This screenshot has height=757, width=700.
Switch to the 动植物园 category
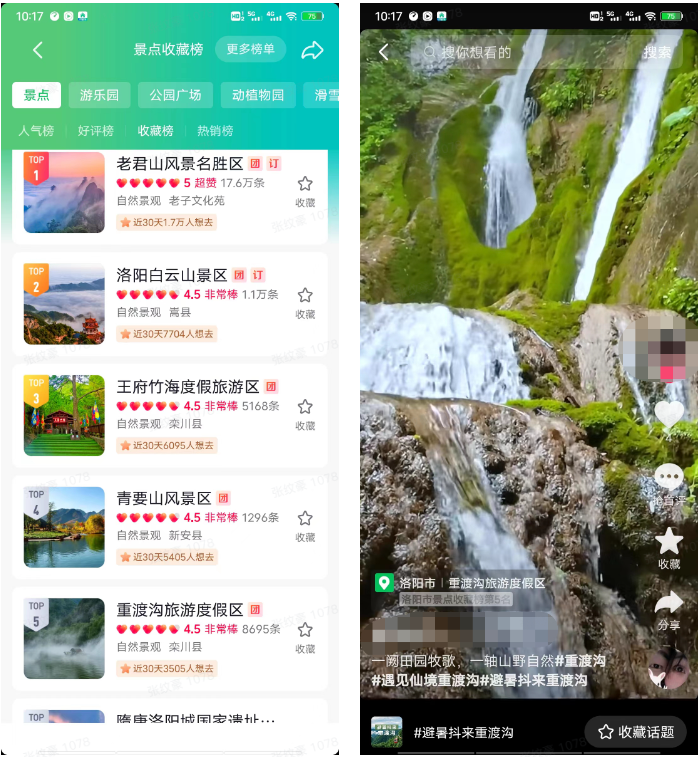(257, 95)
